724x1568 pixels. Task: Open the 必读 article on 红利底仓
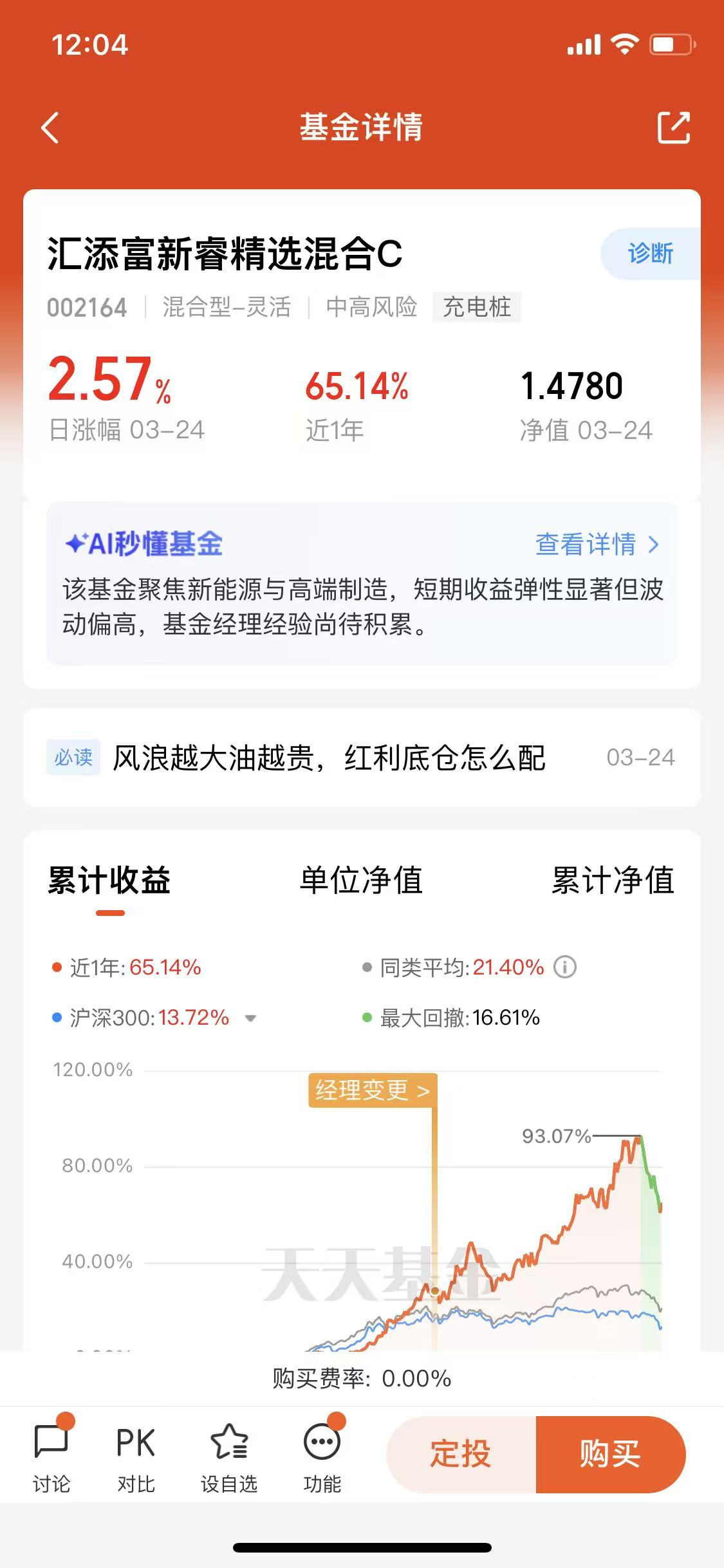pyautogui.click(x=362, y=758)
